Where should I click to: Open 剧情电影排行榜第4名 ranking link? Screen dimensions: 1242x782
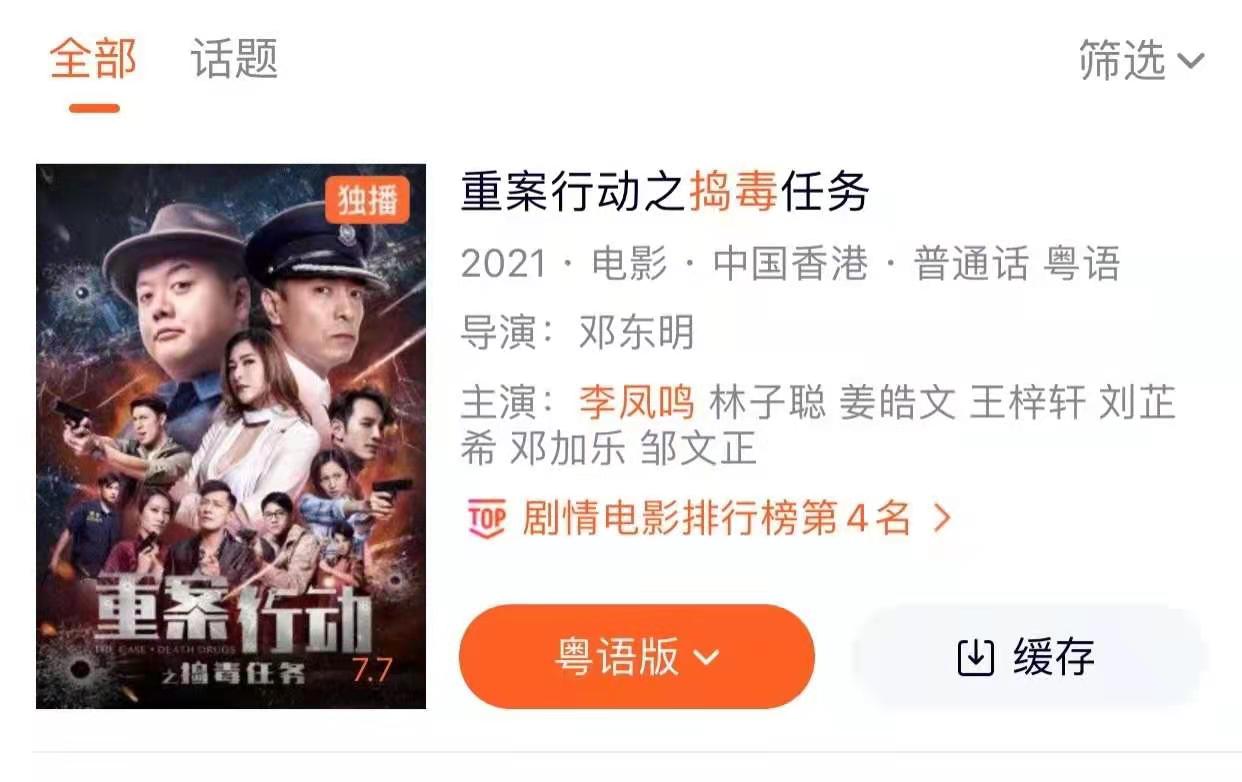point(708,519)
